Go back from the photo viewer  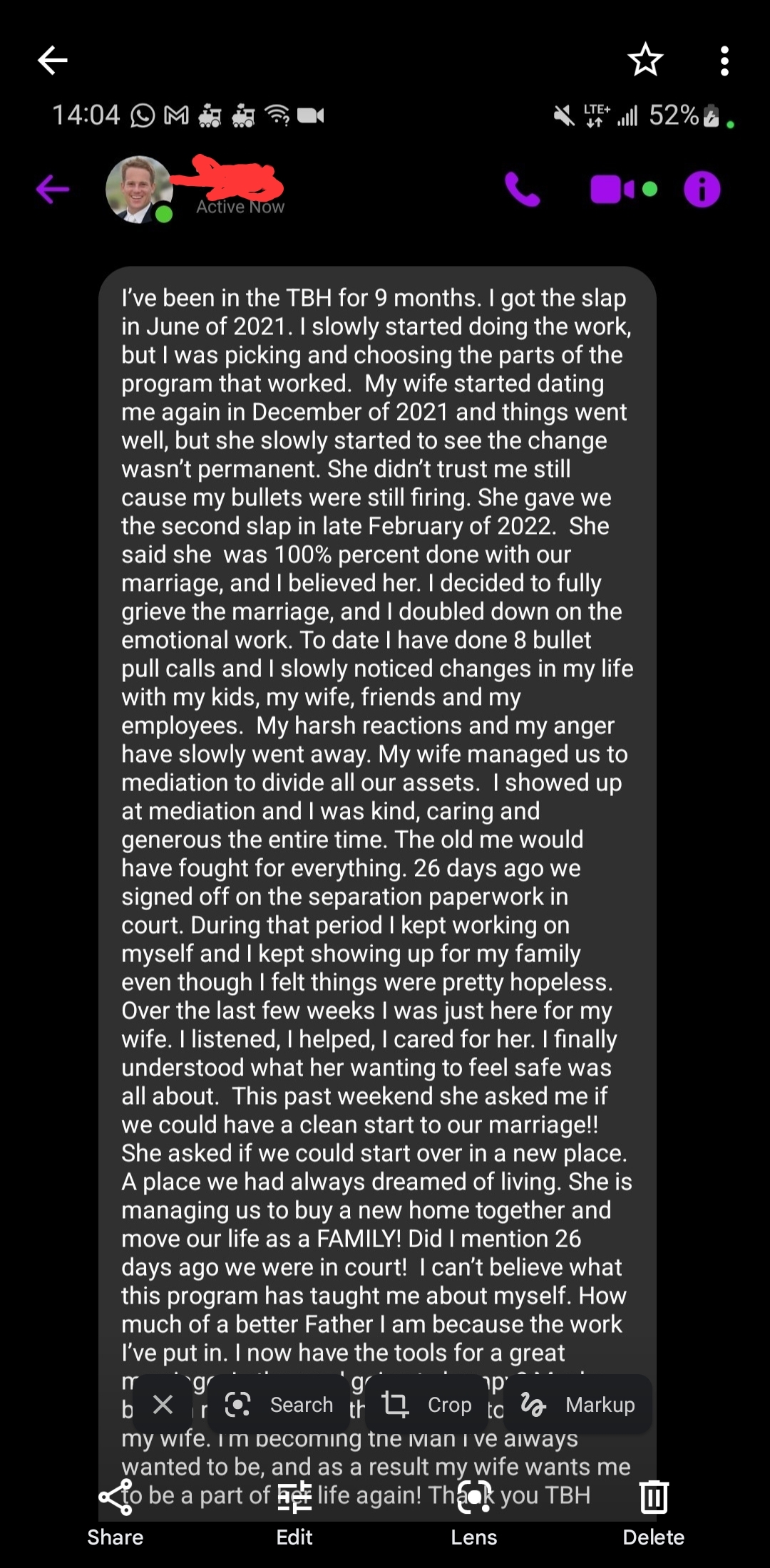click(52, 61)
